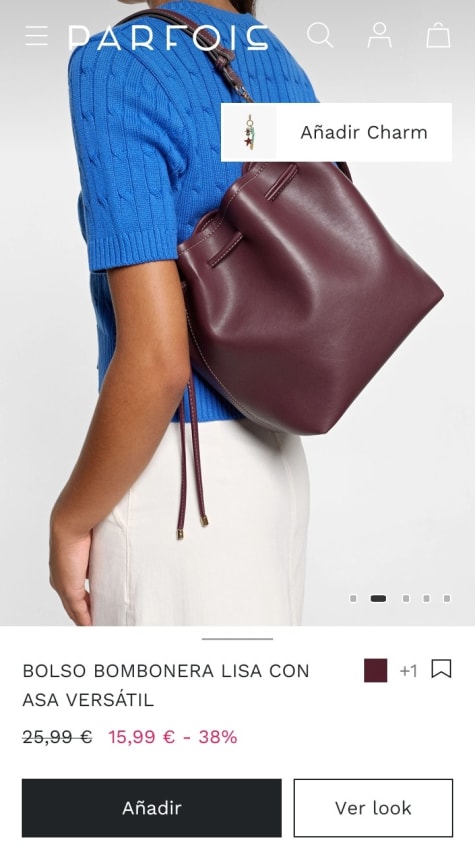Show the +1 additional color option
The image size is (475, 850).
(408, 671)
